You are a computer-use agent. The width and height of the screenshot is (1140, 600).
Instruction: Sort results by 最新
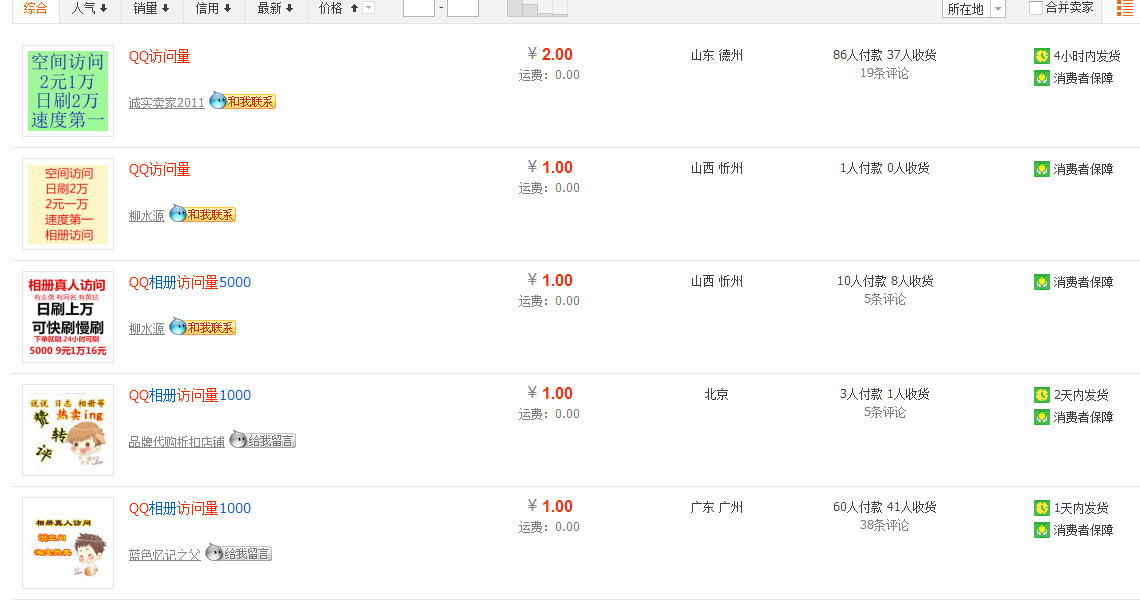[275, 8]
